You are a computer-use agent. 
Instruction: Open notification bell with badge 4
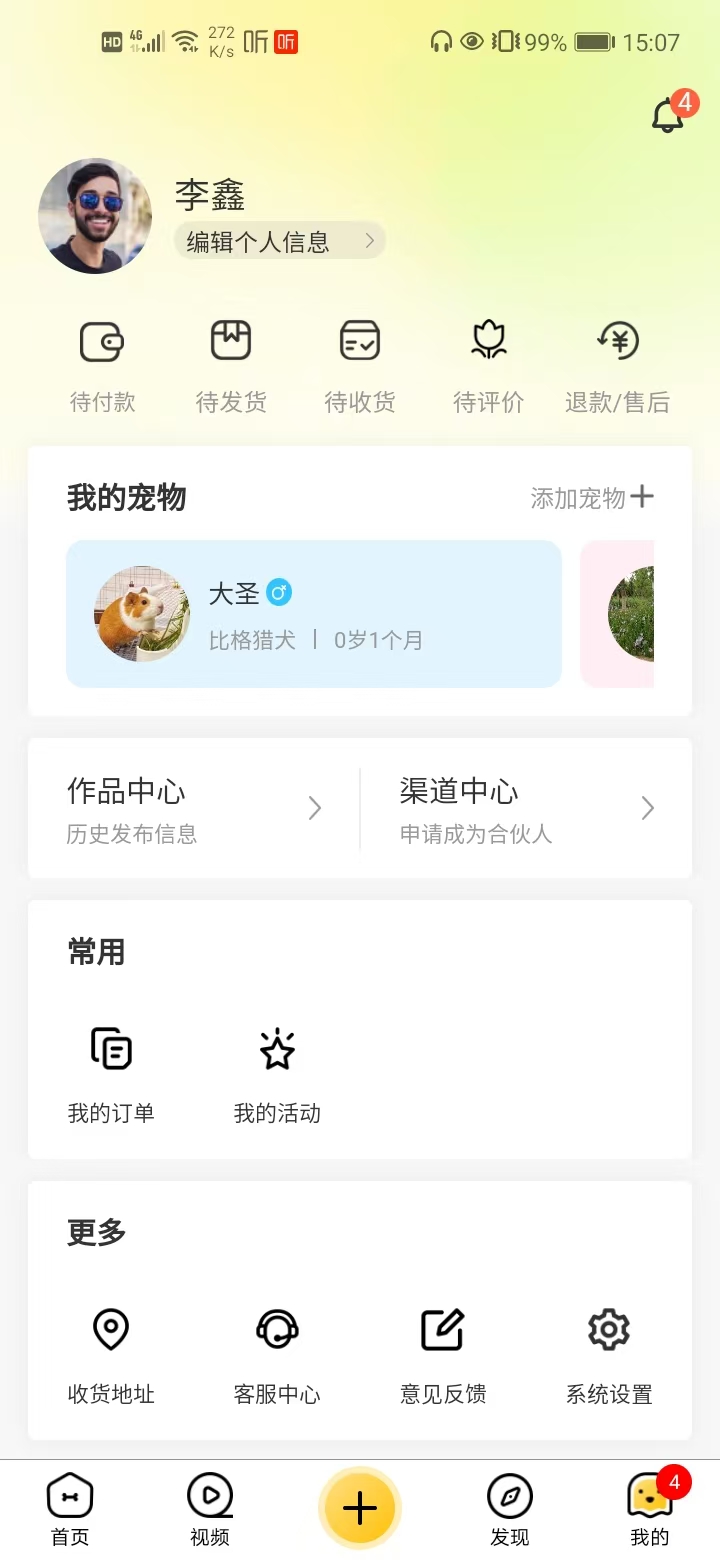tap(668, 113)
